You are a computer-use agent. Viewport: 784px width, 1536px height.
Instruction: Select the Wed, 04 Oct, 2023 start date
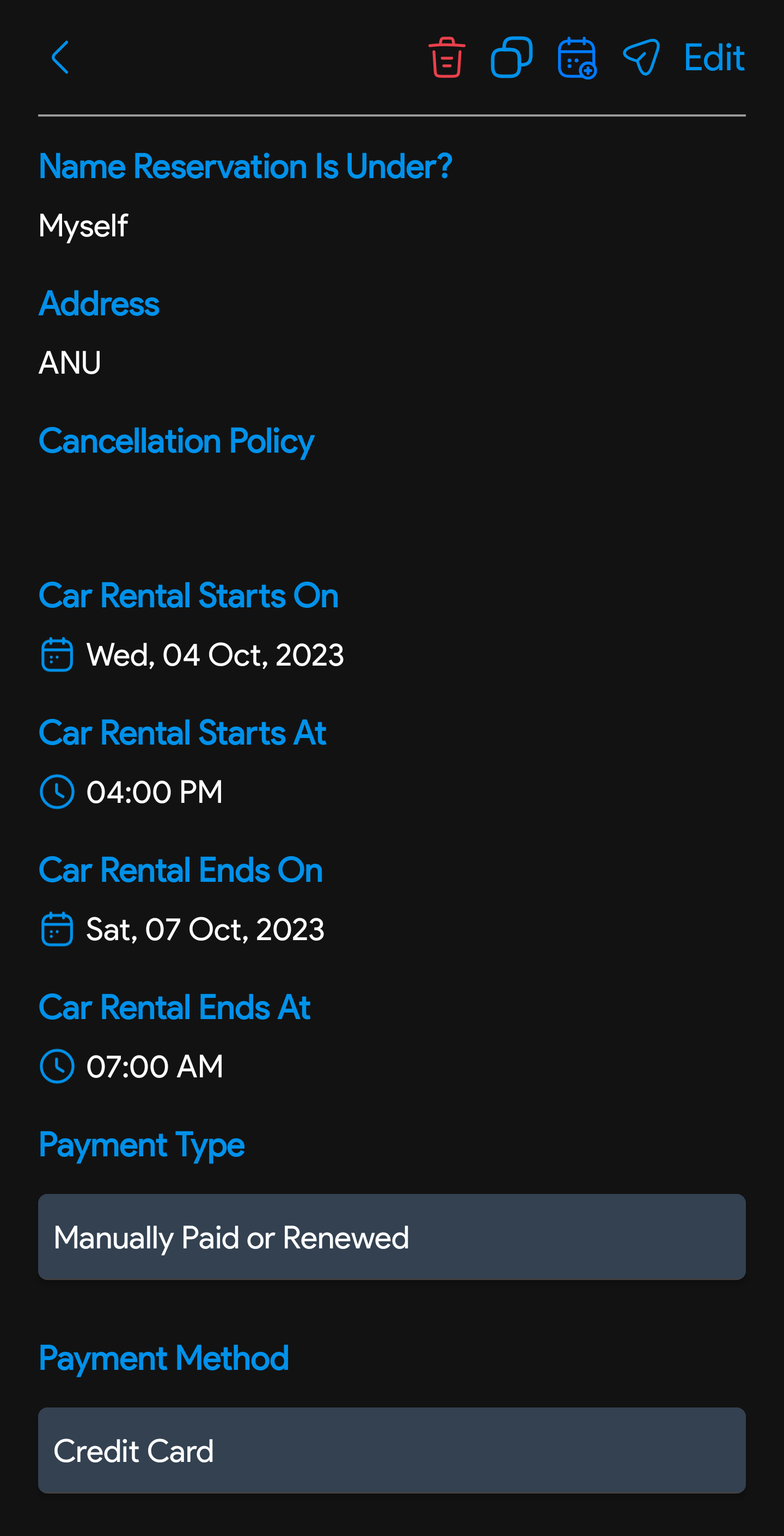(215, 654)
